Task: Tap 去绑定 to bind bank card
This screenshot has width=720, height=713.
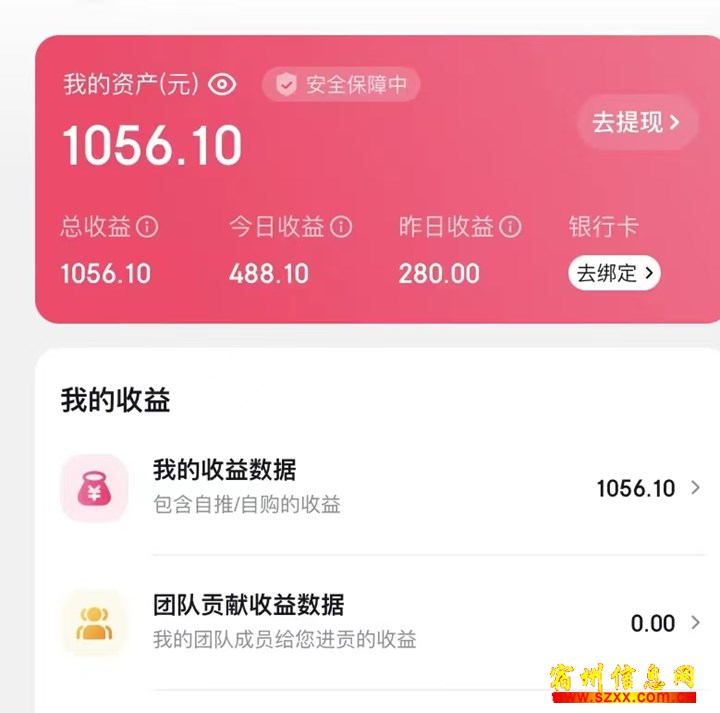Action: click(x=614, y=272)
